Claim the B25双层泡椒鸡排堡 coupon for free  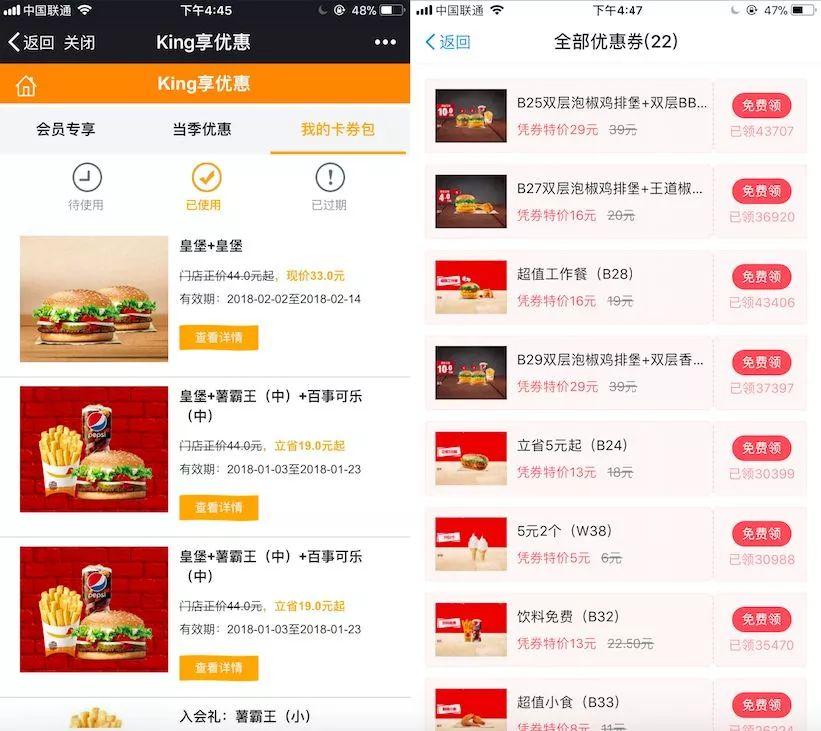point(761,105)
